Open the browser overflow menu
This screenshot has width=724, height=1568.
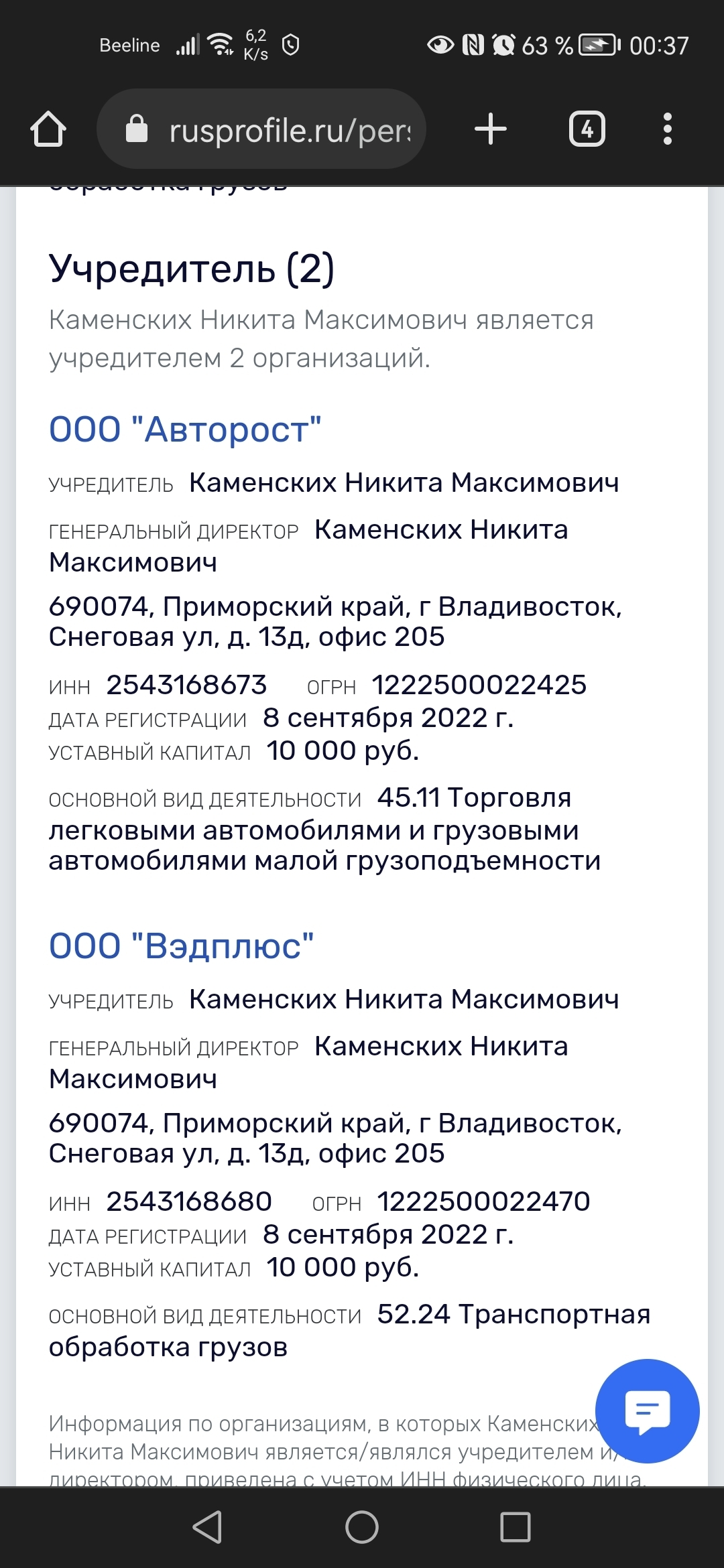pyautogui.click(x=667, y=129)
